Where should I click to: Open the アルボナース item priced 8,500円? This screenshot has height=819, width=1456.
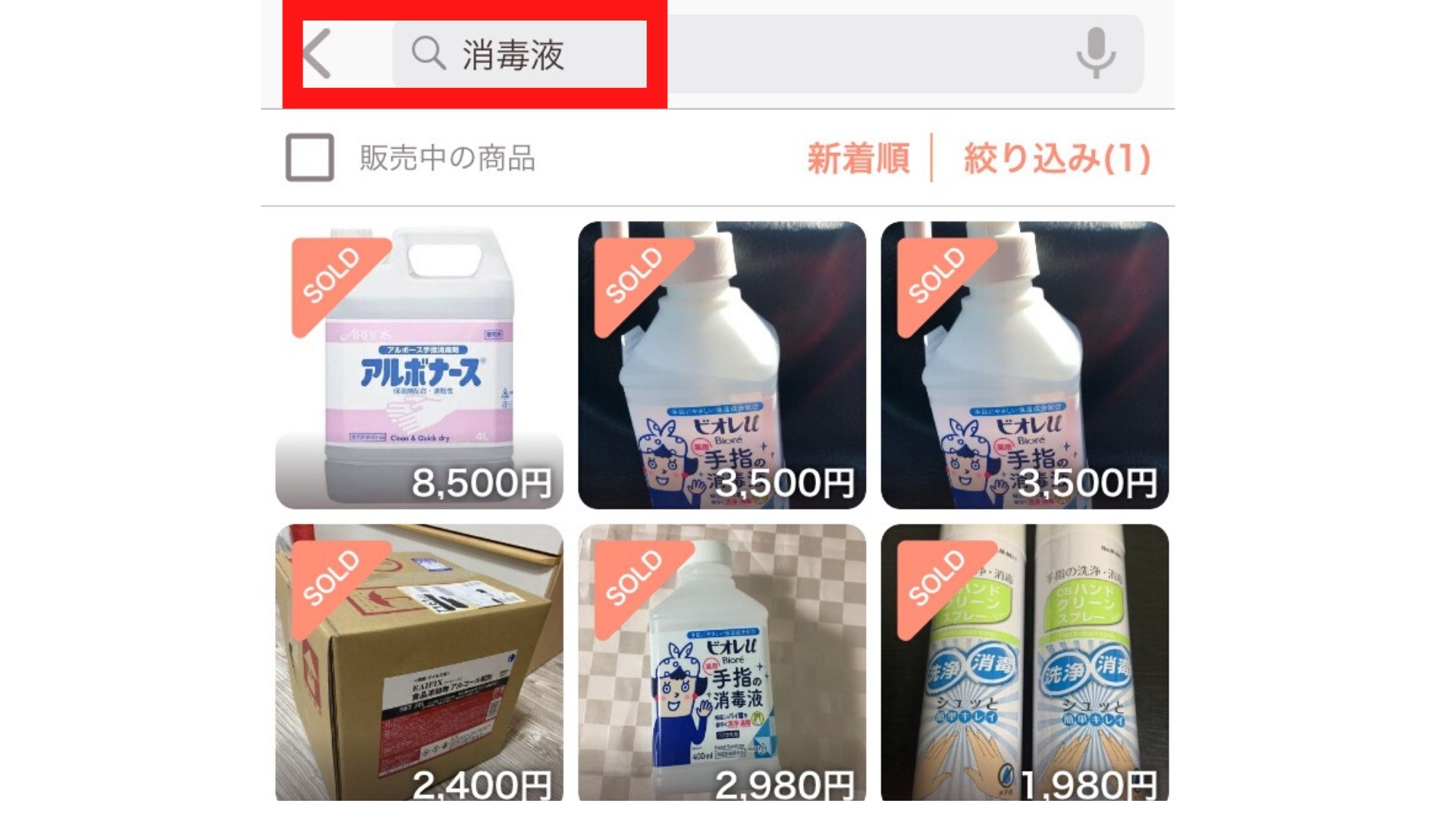(x=419, y=365)
